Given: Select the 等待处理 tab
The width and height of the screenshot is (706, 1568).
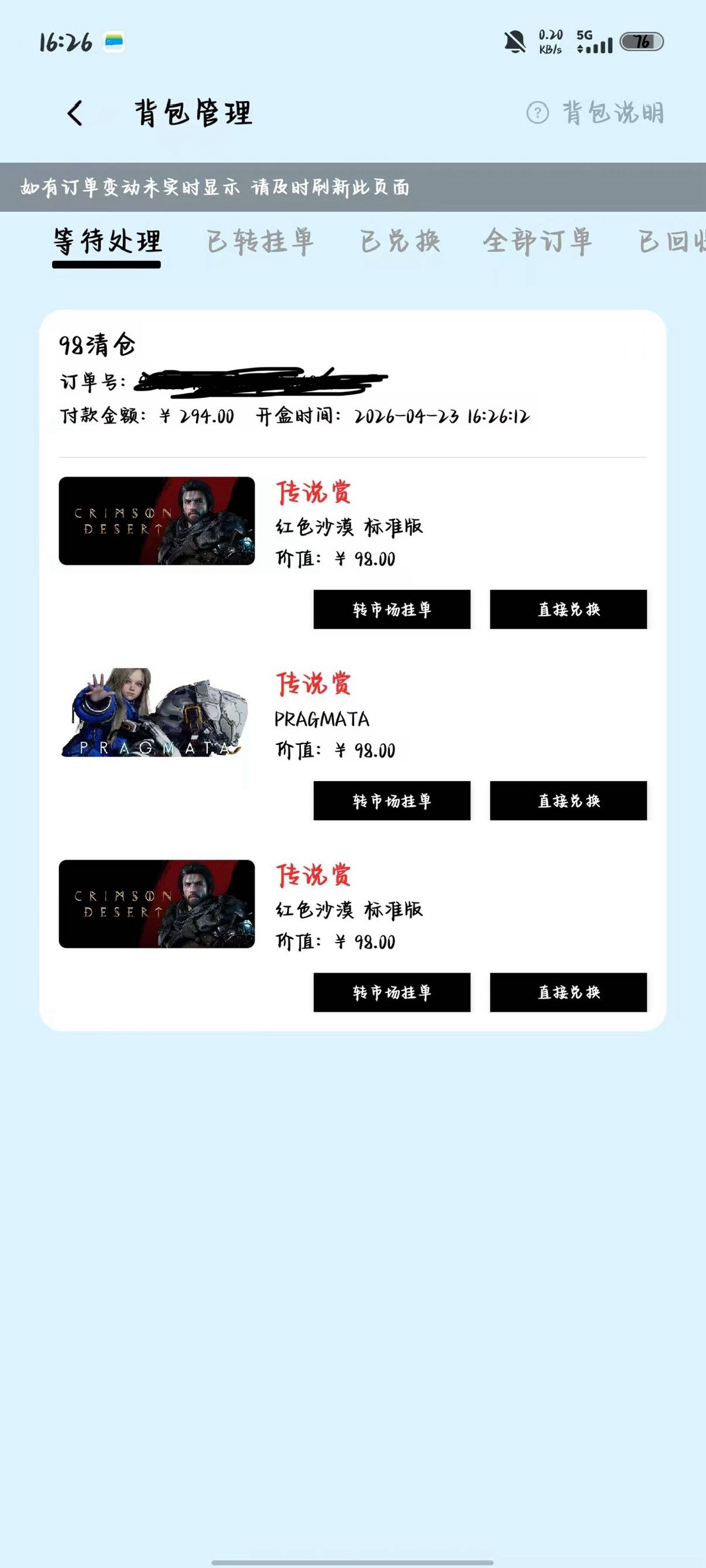Looking at the screenshot, I should [107, 242].
